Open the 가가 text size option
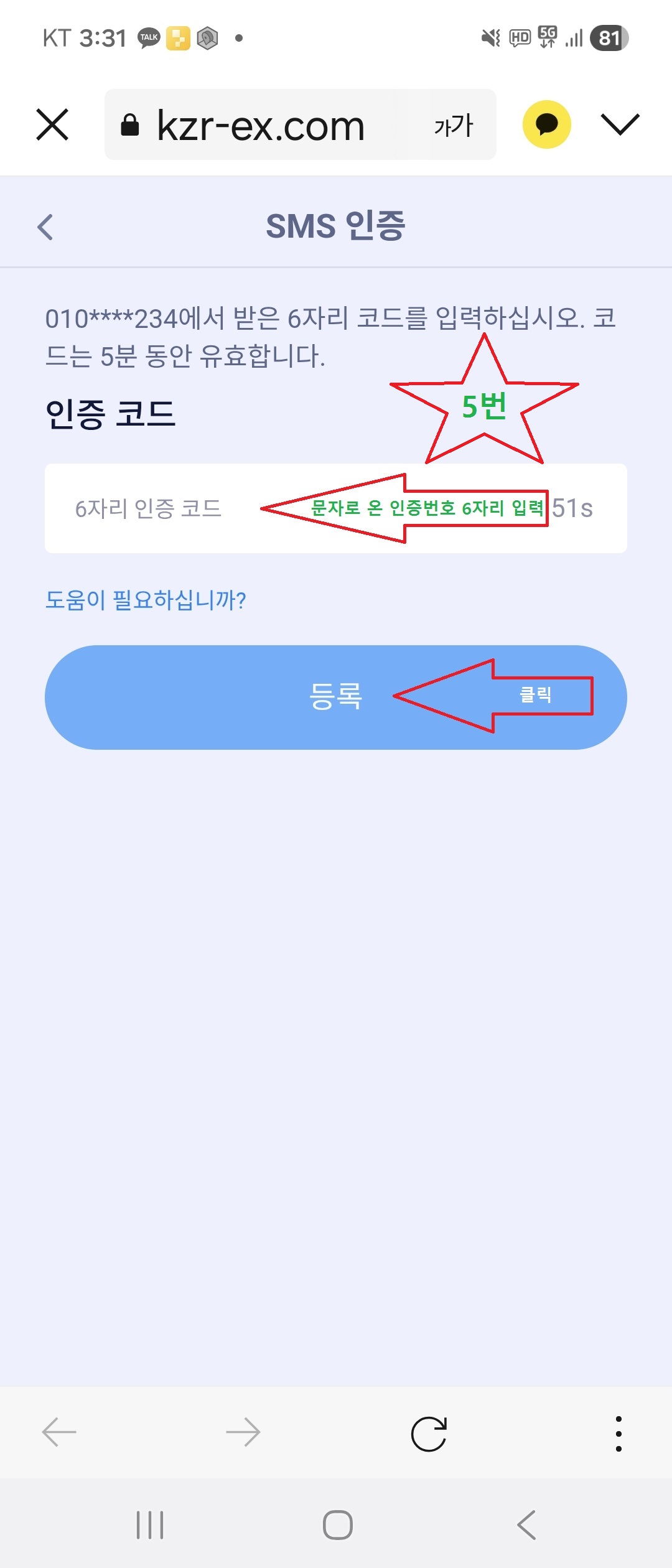672x1568 pixels. pos(454,125)
